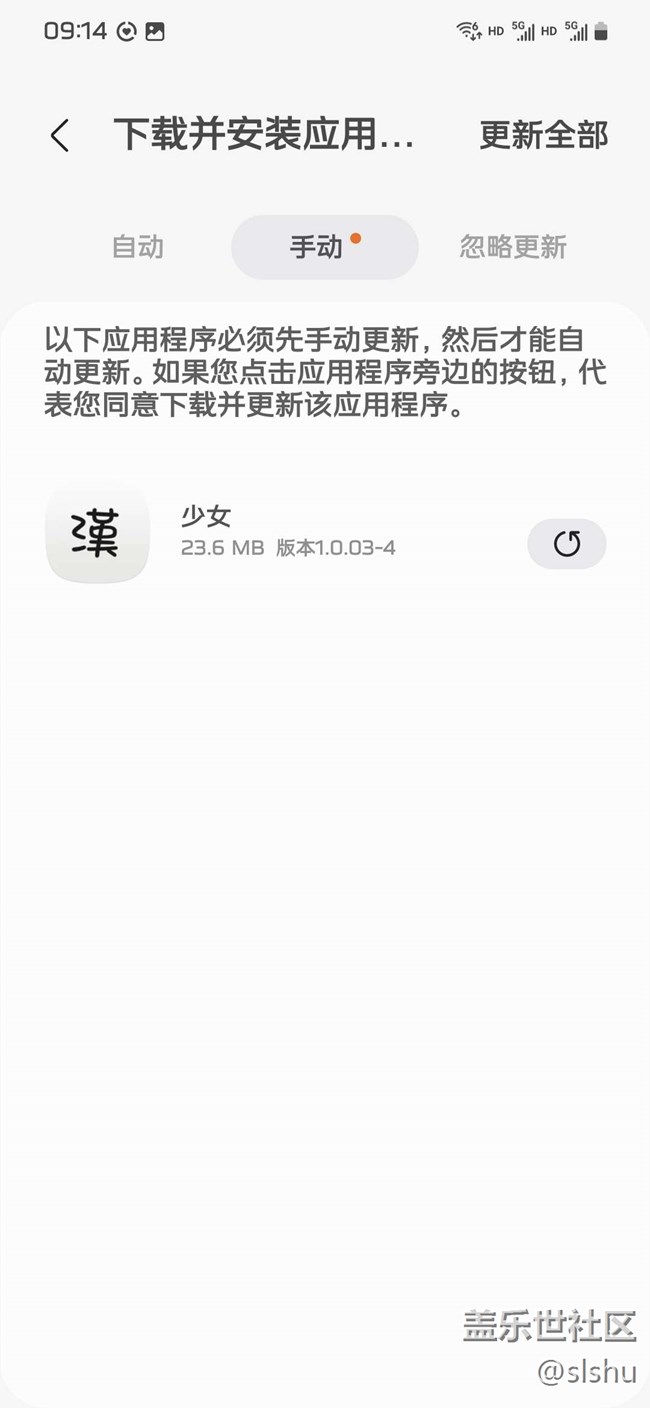This screenshot has height=1408, width=650.
Task: Go back using the top-left arrow
Action: click(x=60, y=135)
